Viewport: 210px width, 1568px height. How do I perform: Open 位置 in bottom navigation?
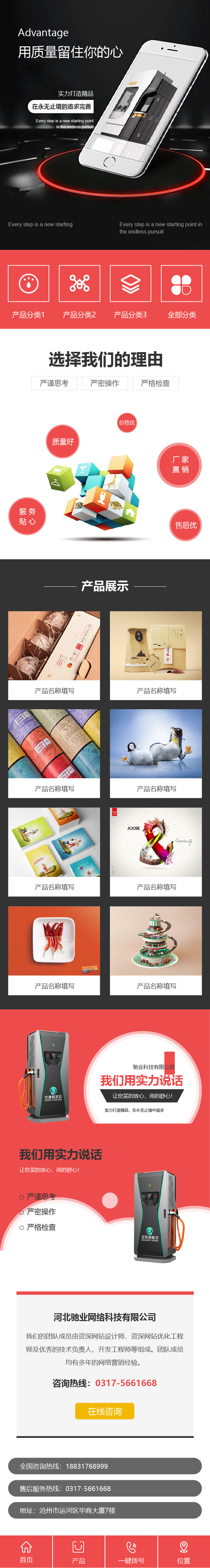tap(184, 1552)
